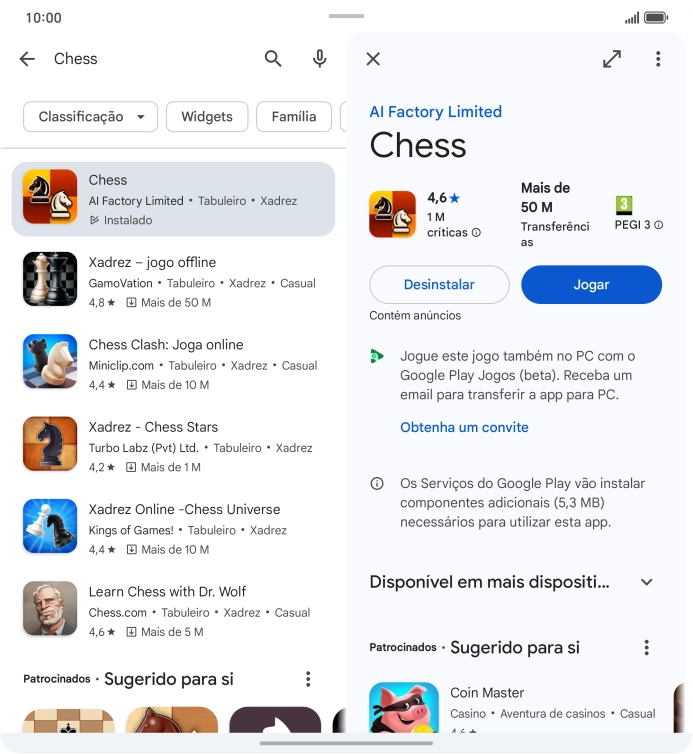
Task: Open Chess Clash: Joga online result
Action: pyautogui.click(x=173, y=362)
